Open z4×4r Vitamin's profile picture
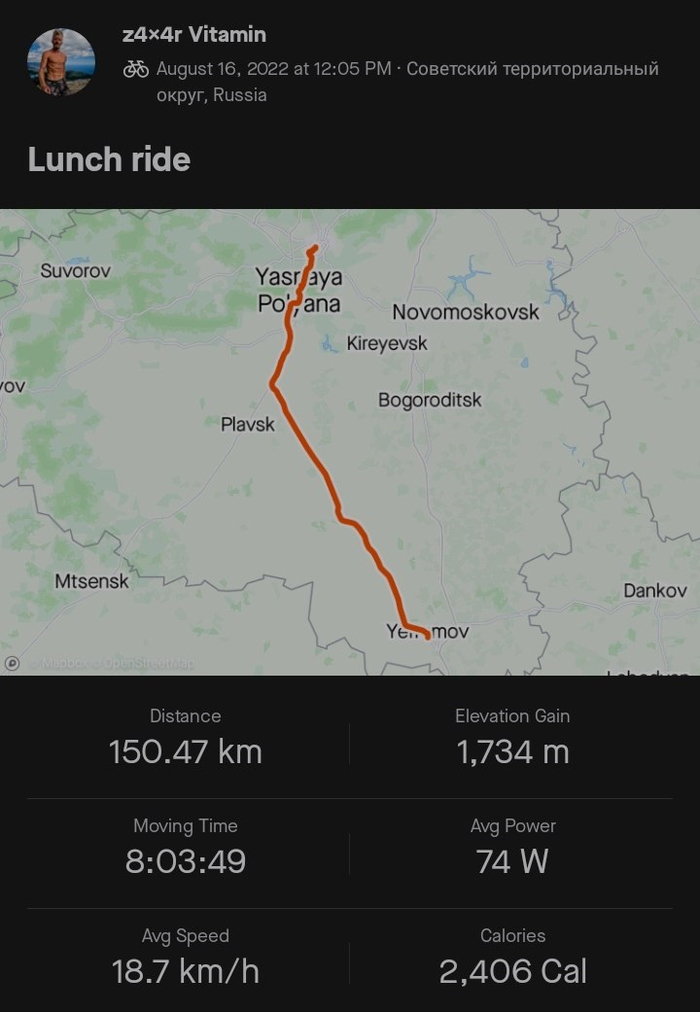 [x=61, y=62]
